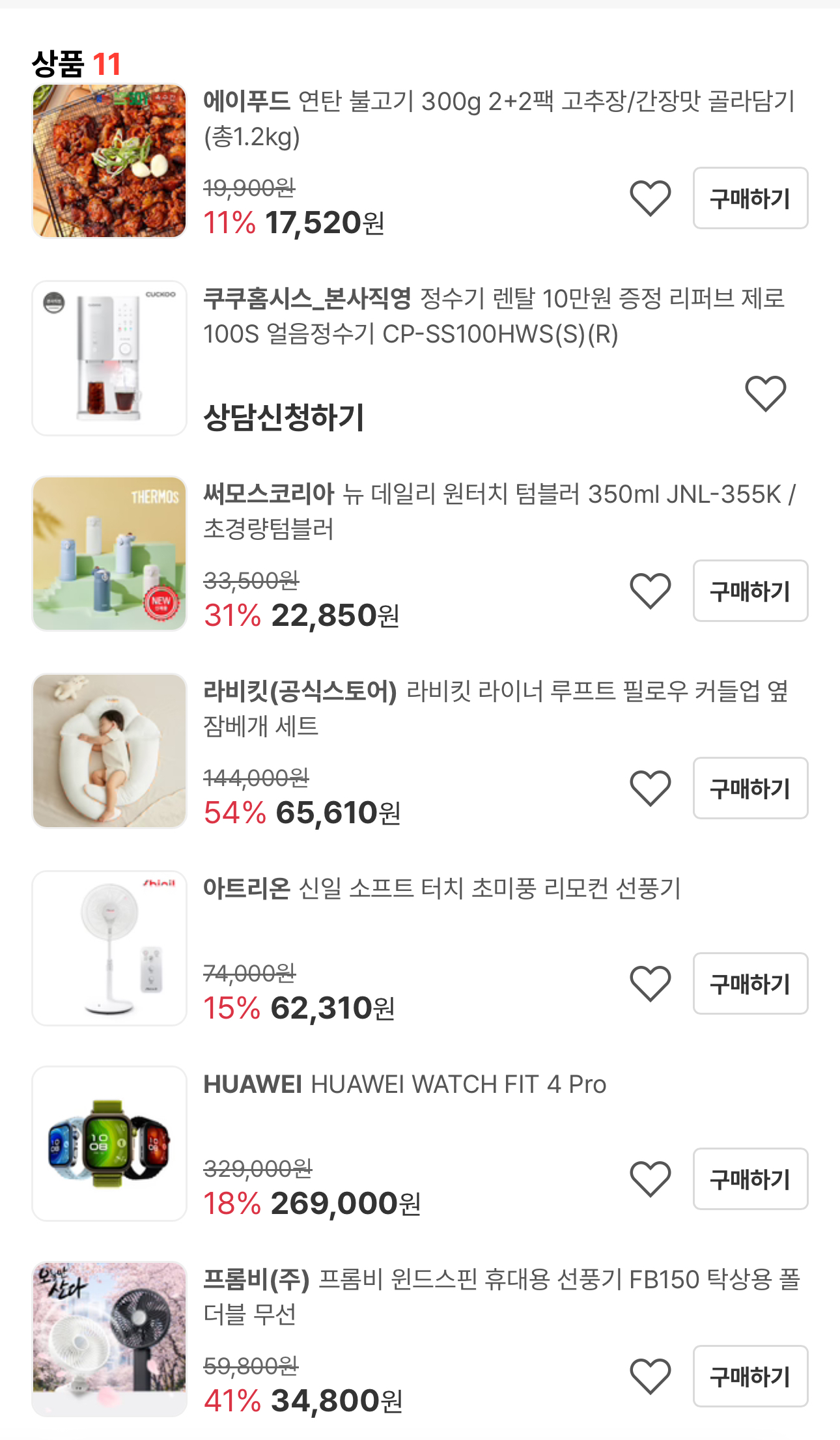840x1440 pixels.
Task: Heart the 써모스코리아 텀블러 item
Action: (x=650, y=591)
